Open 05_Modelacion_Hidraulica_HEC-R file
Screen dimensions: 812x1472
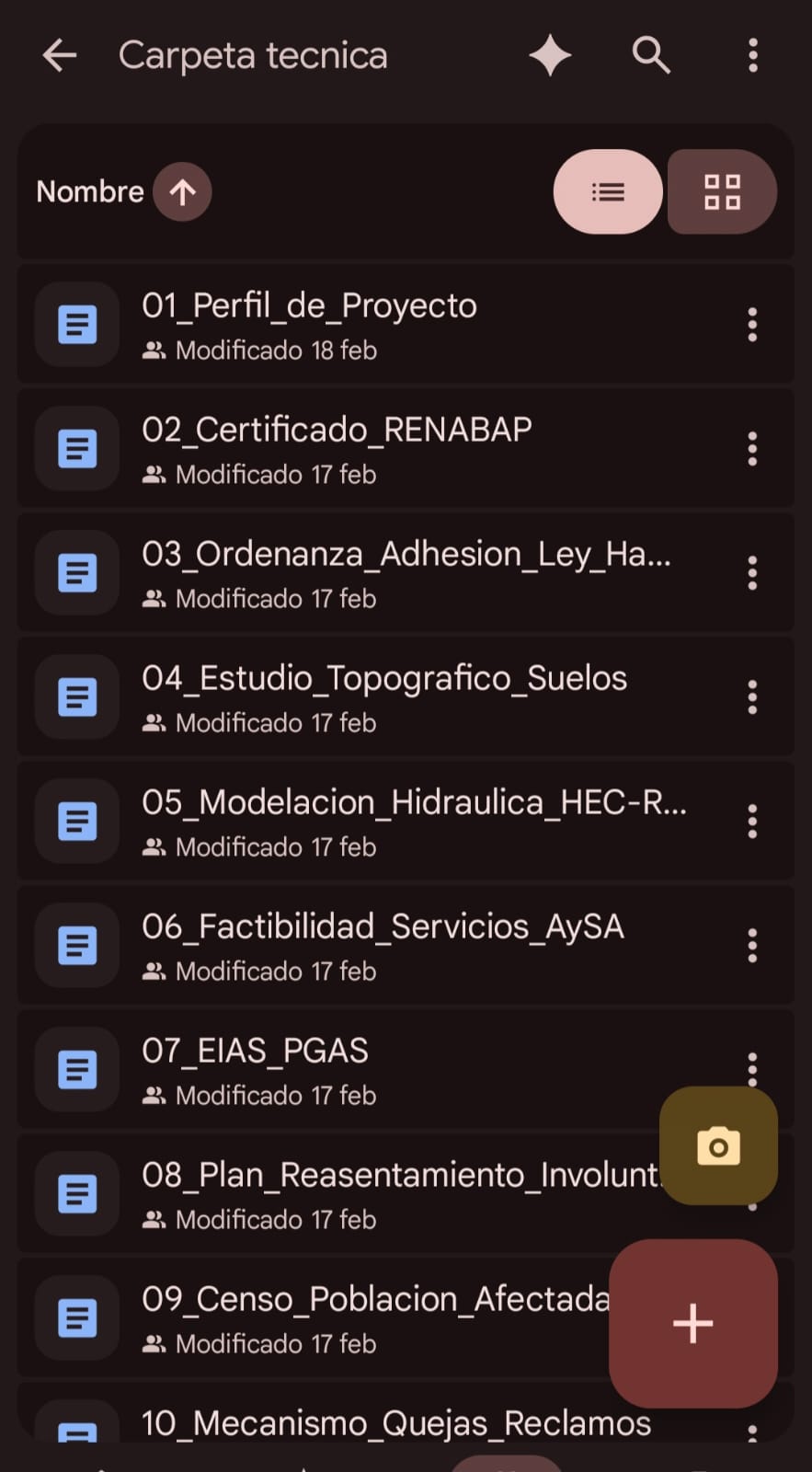[x=406, y=822]
